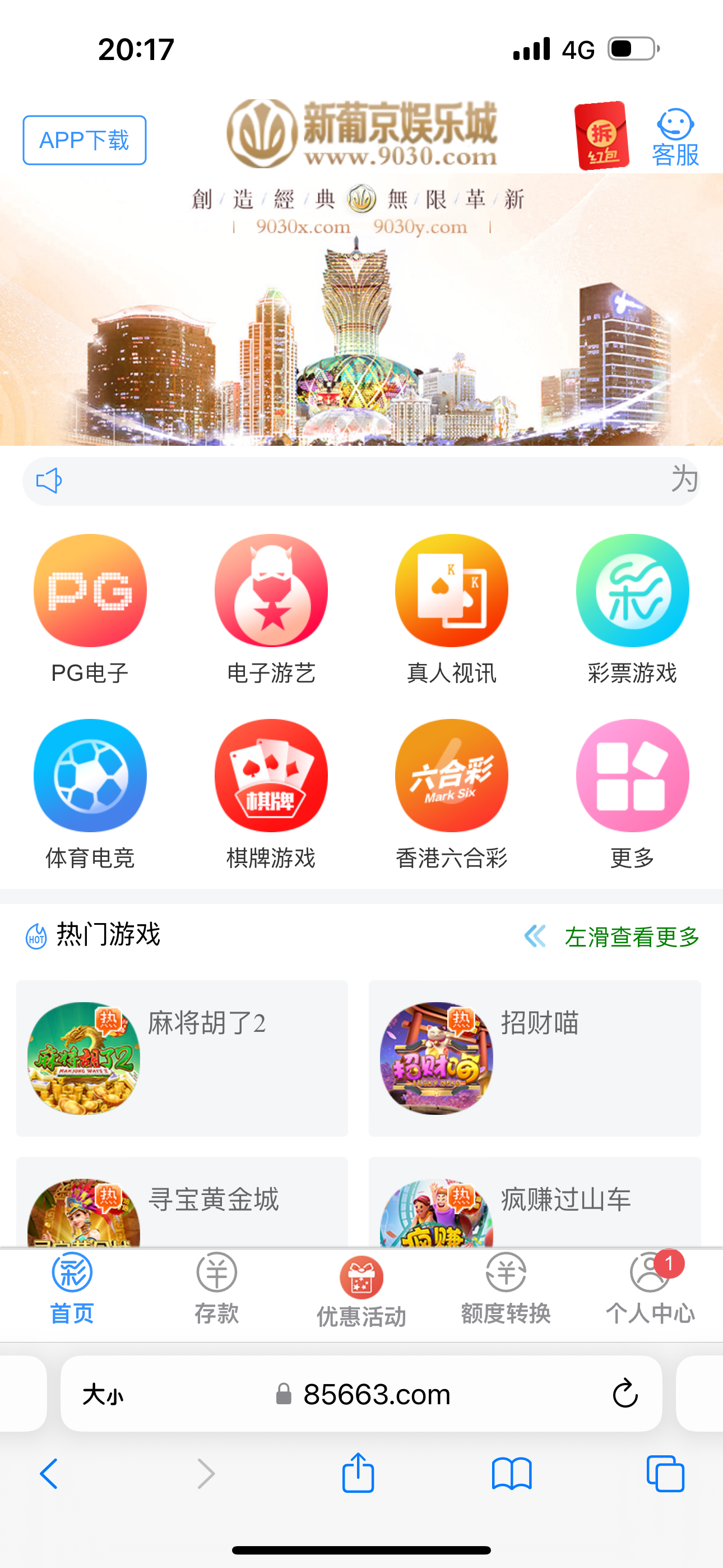Screen dimensions: 723x1568
Task: Open the Safari share sheet
Action: pos(358,1473)
